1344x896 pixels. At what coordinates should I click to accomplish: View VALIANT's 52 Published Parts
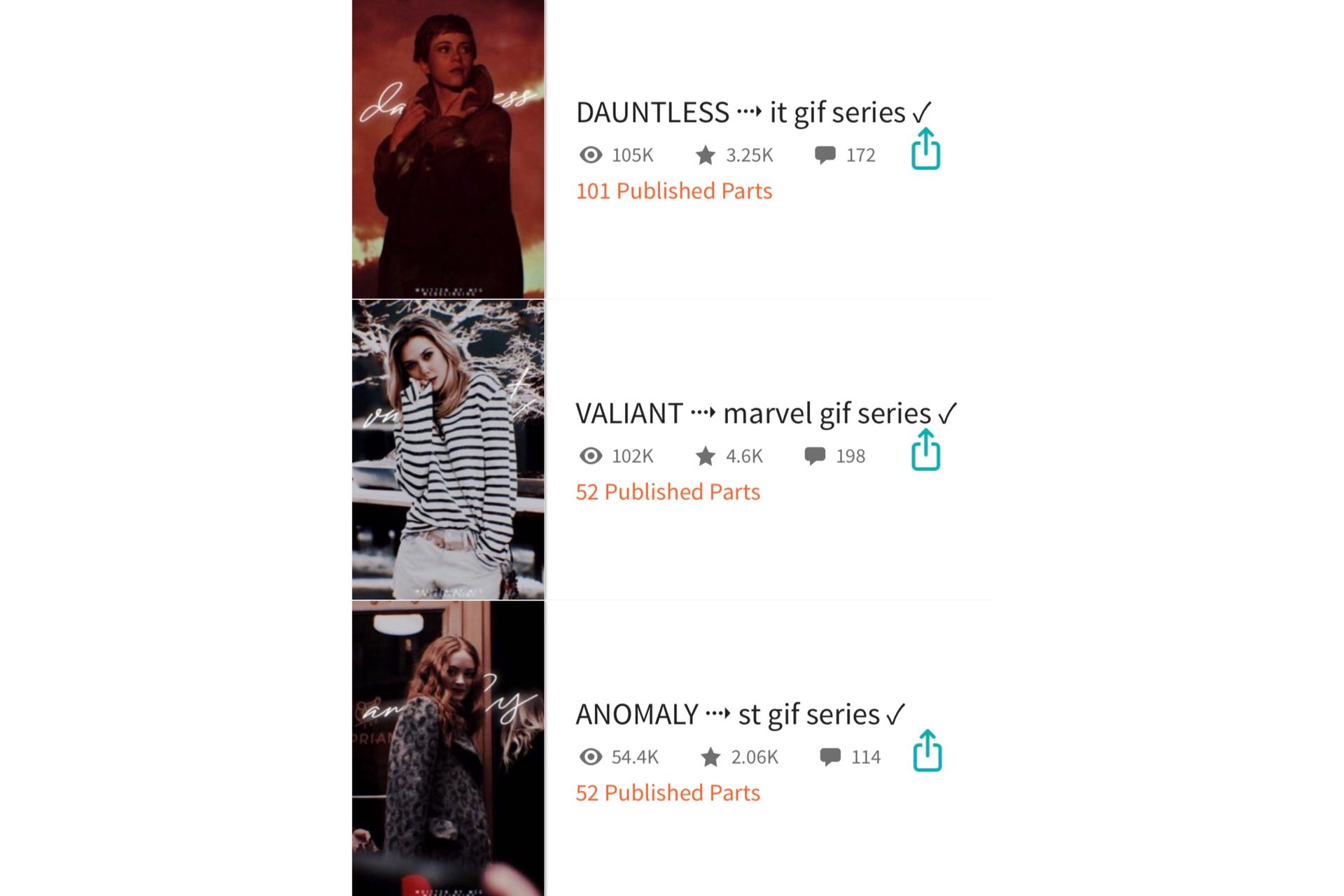click(667, 492)
